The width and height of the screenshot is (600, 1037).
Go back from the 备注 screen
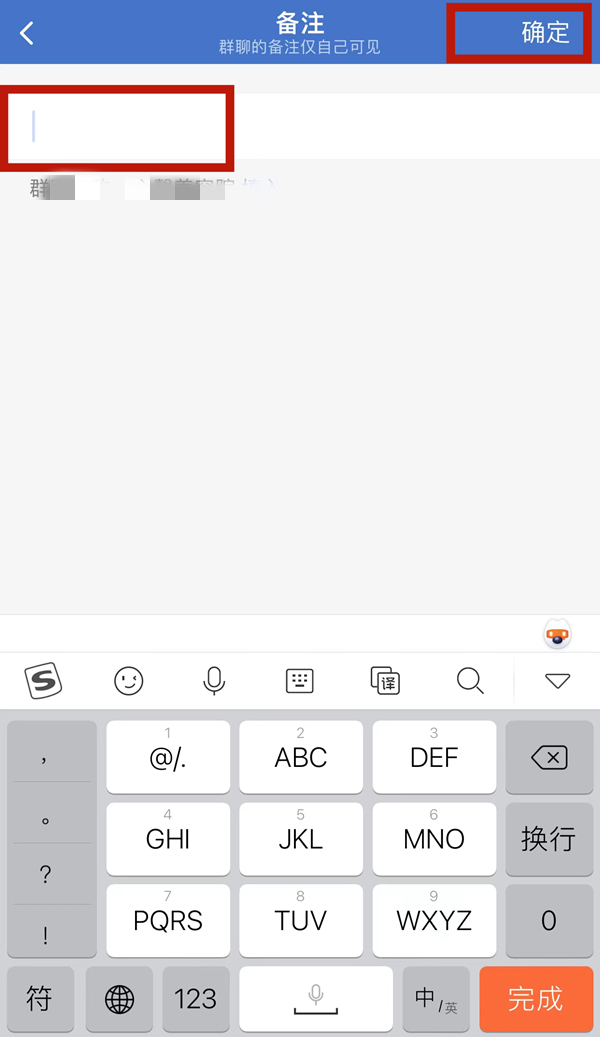point(27,33)
